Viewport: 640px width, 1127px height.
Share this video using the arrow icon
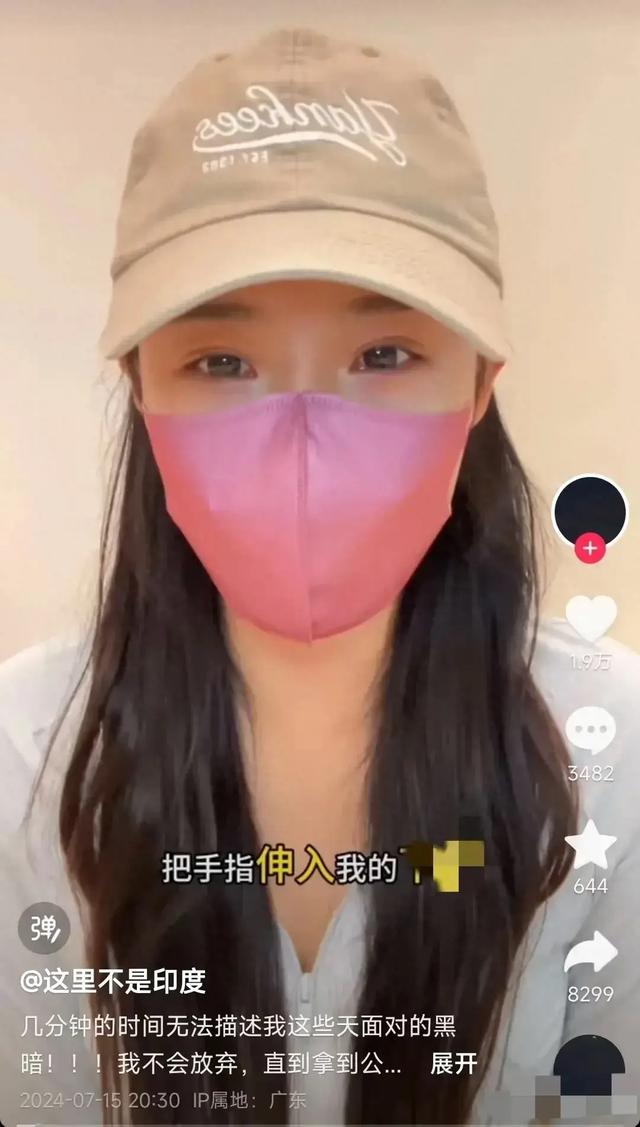591,954
